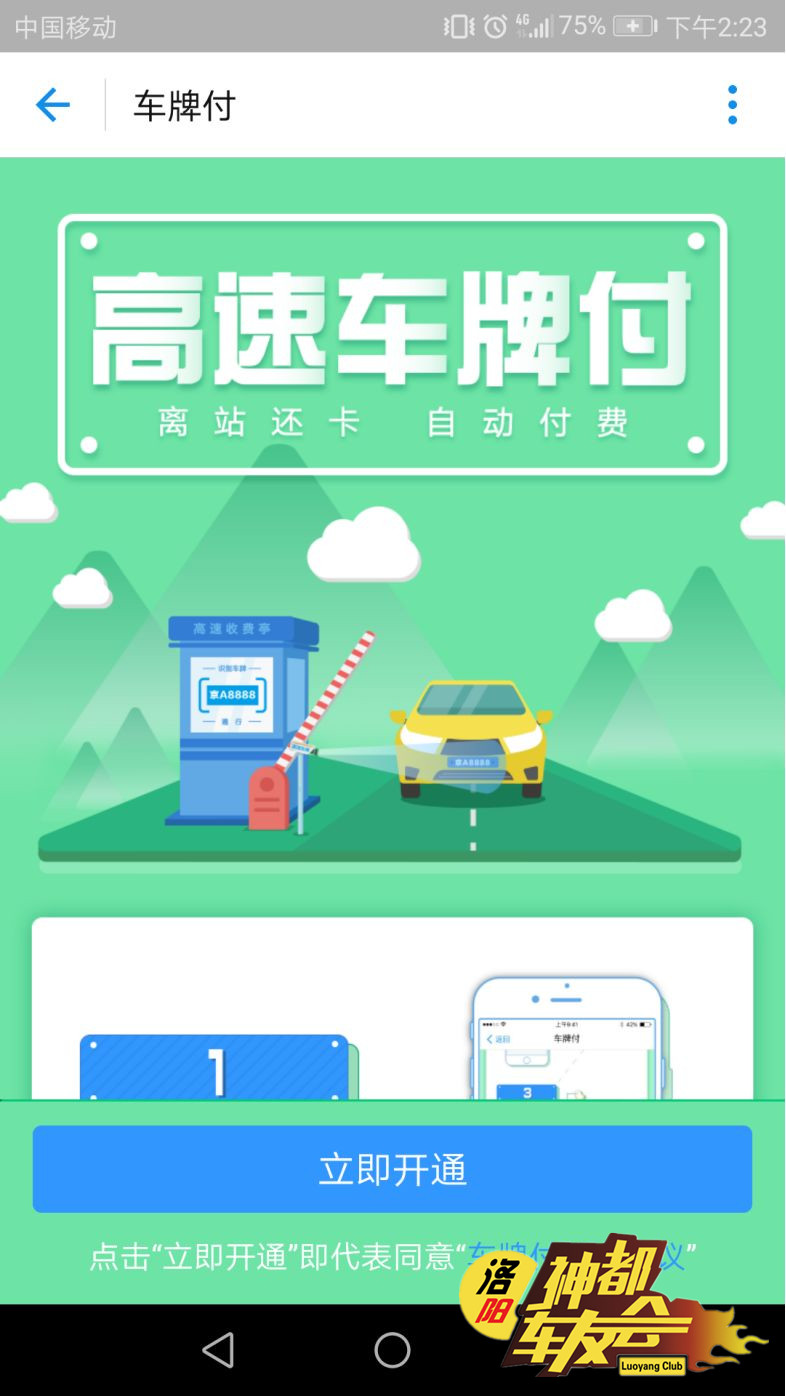
Task: Tap the charging battery icon
Action: click(x=633, y=27)
